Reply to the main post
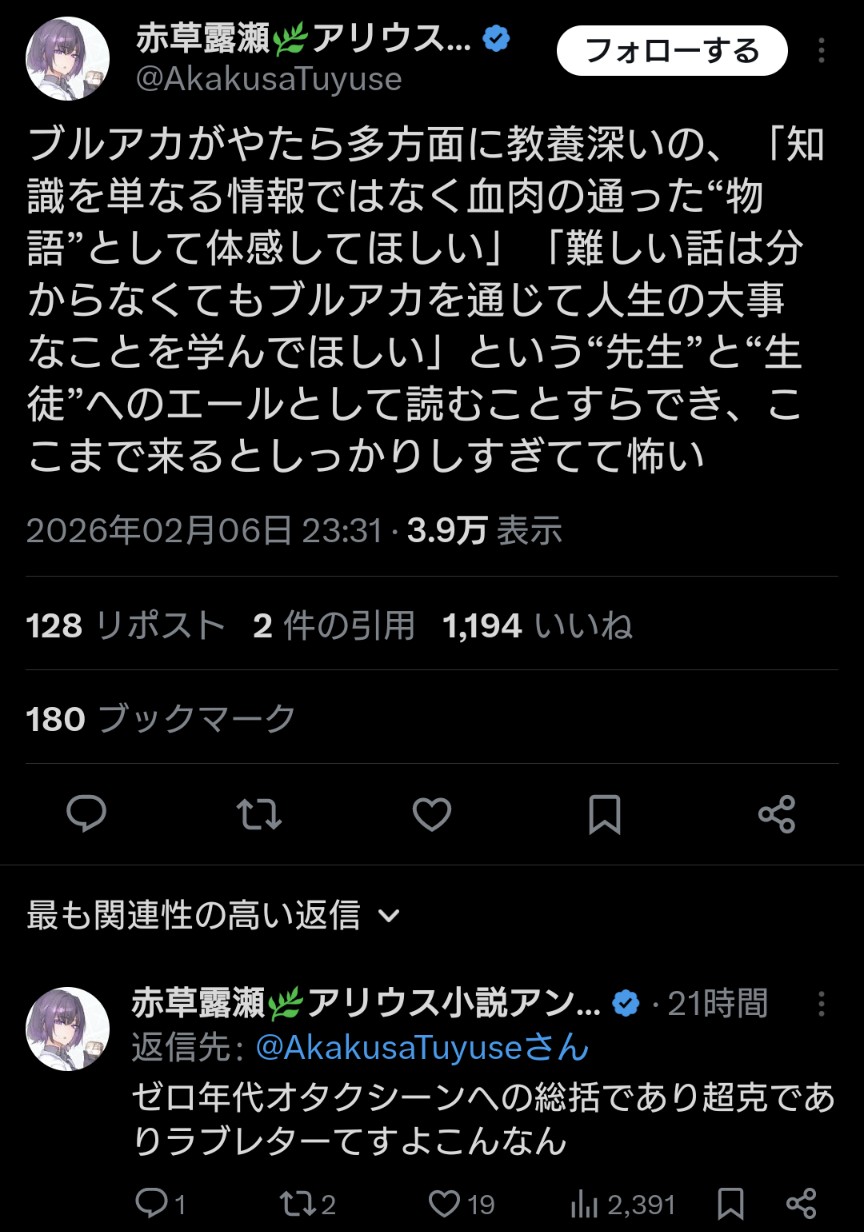 point(87,814)
